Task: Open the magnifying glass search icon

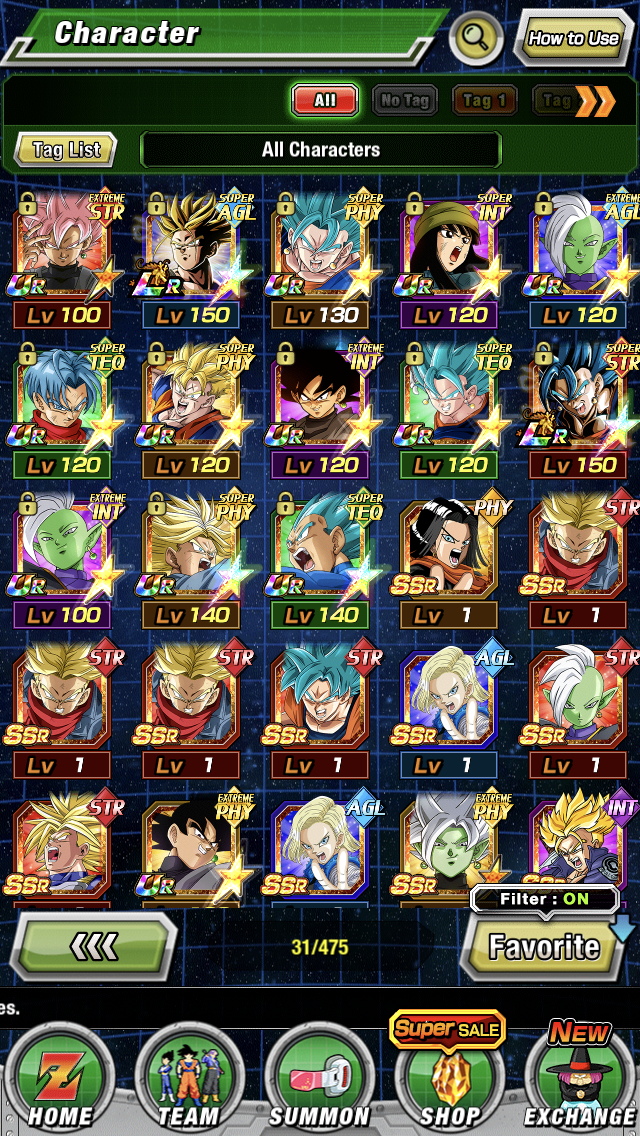Action: point(476,38)
